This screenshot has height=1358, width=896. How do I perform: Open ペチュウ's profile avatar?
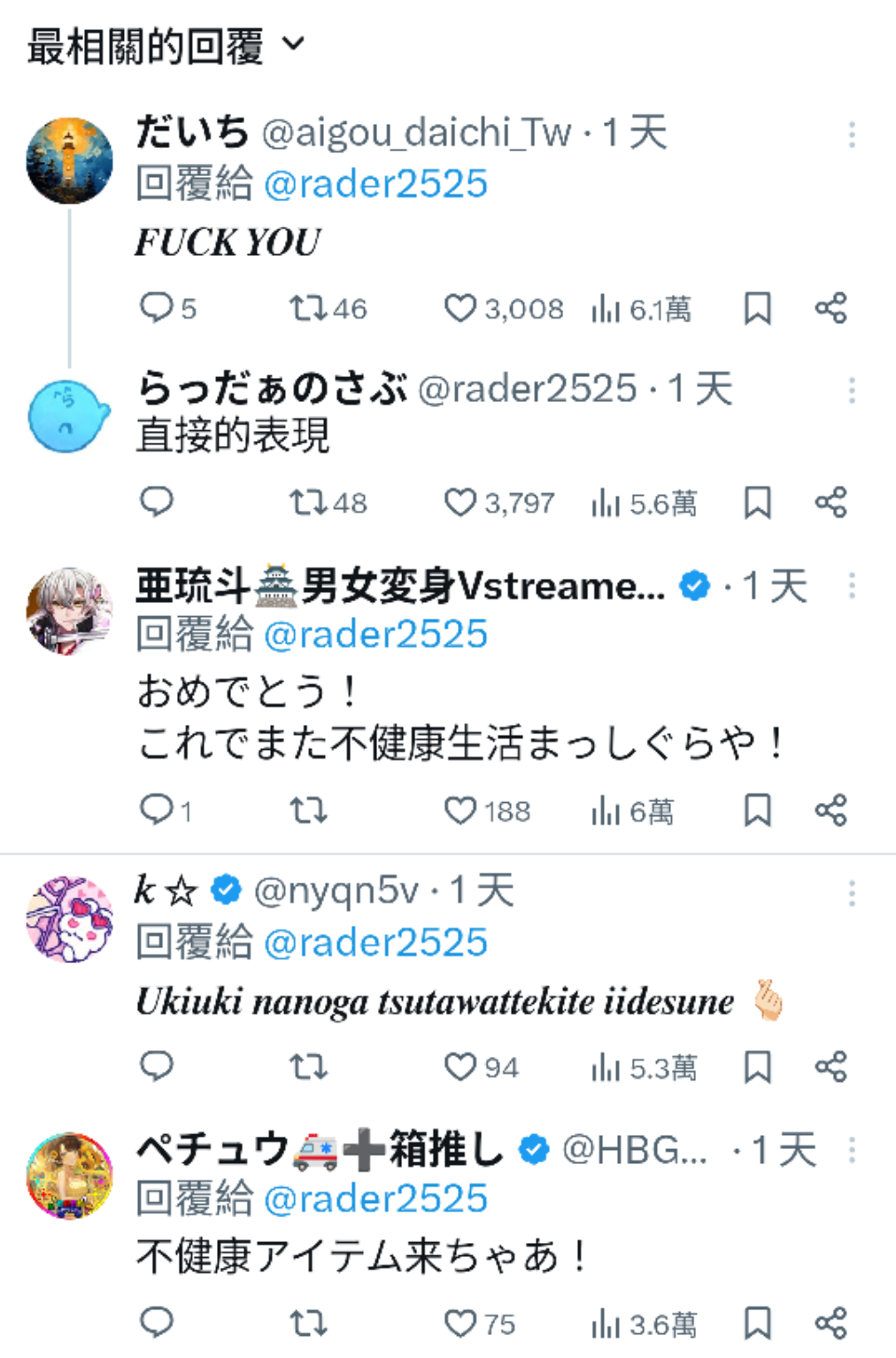pyautogui.click(x=70, y=1176)
